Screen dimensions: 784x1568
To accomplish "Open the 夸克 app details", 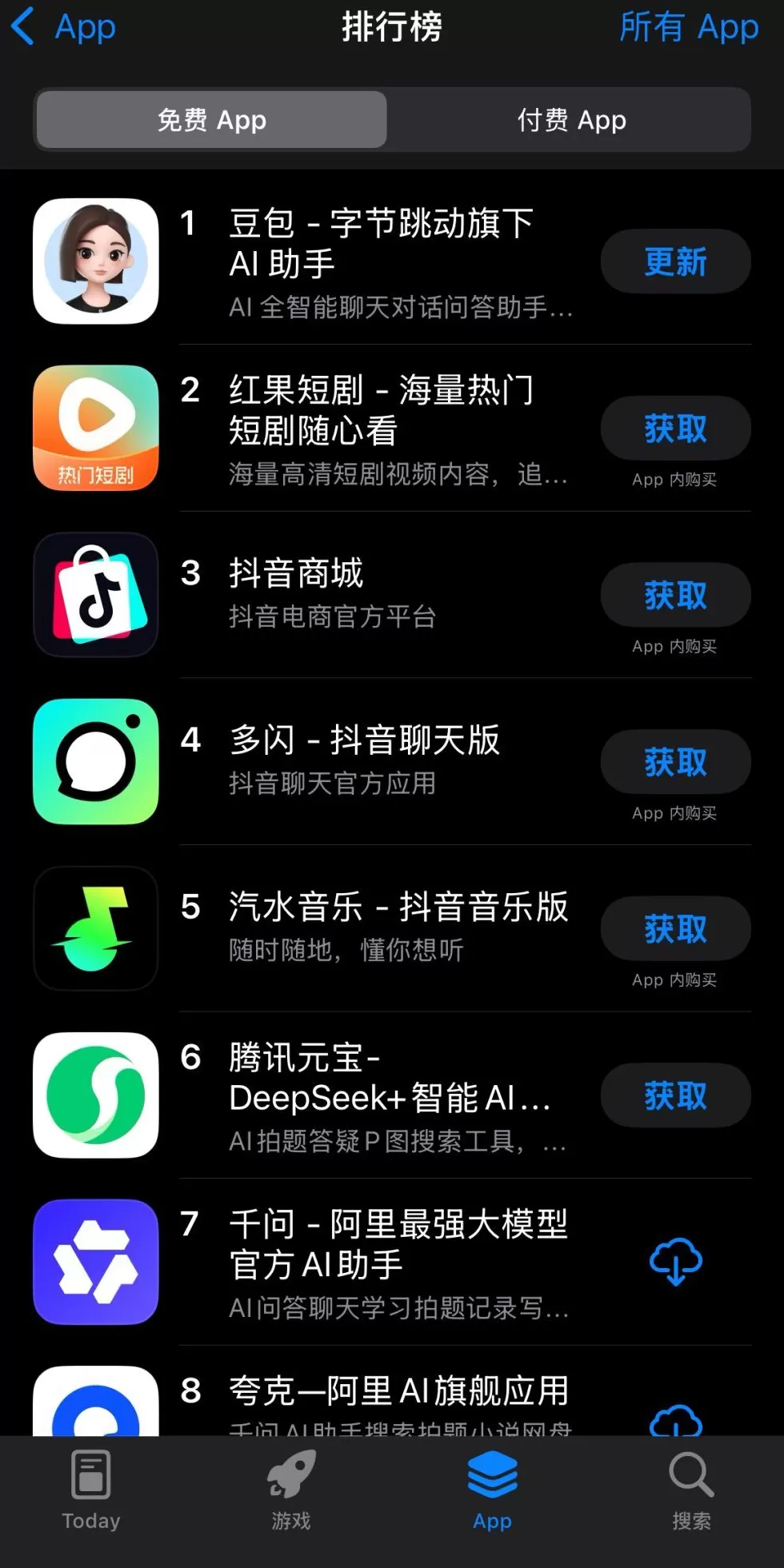I will tap(398, 1392).
